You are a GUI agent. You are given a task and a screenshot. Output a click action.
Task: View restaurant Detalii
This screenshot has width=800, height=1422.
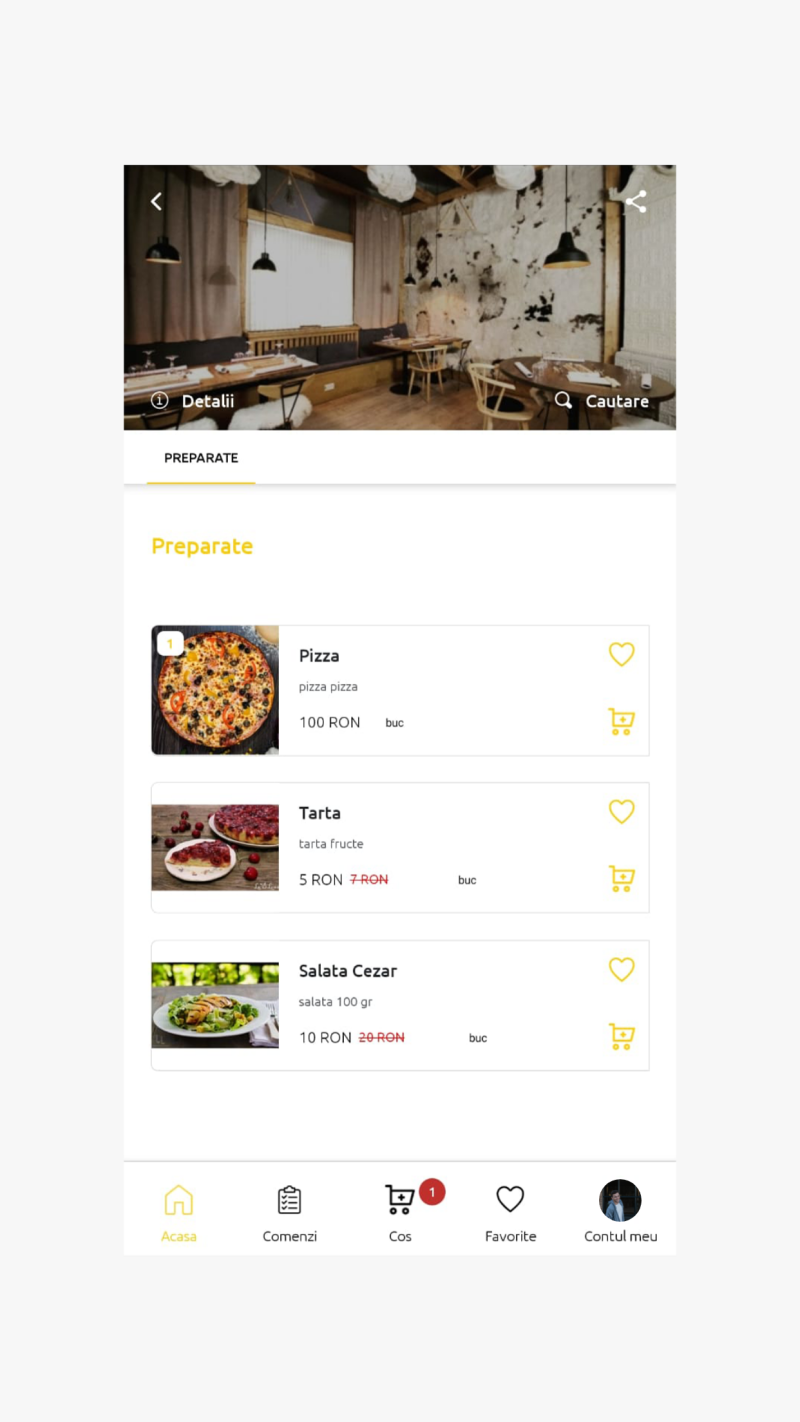tap(191, 401)
